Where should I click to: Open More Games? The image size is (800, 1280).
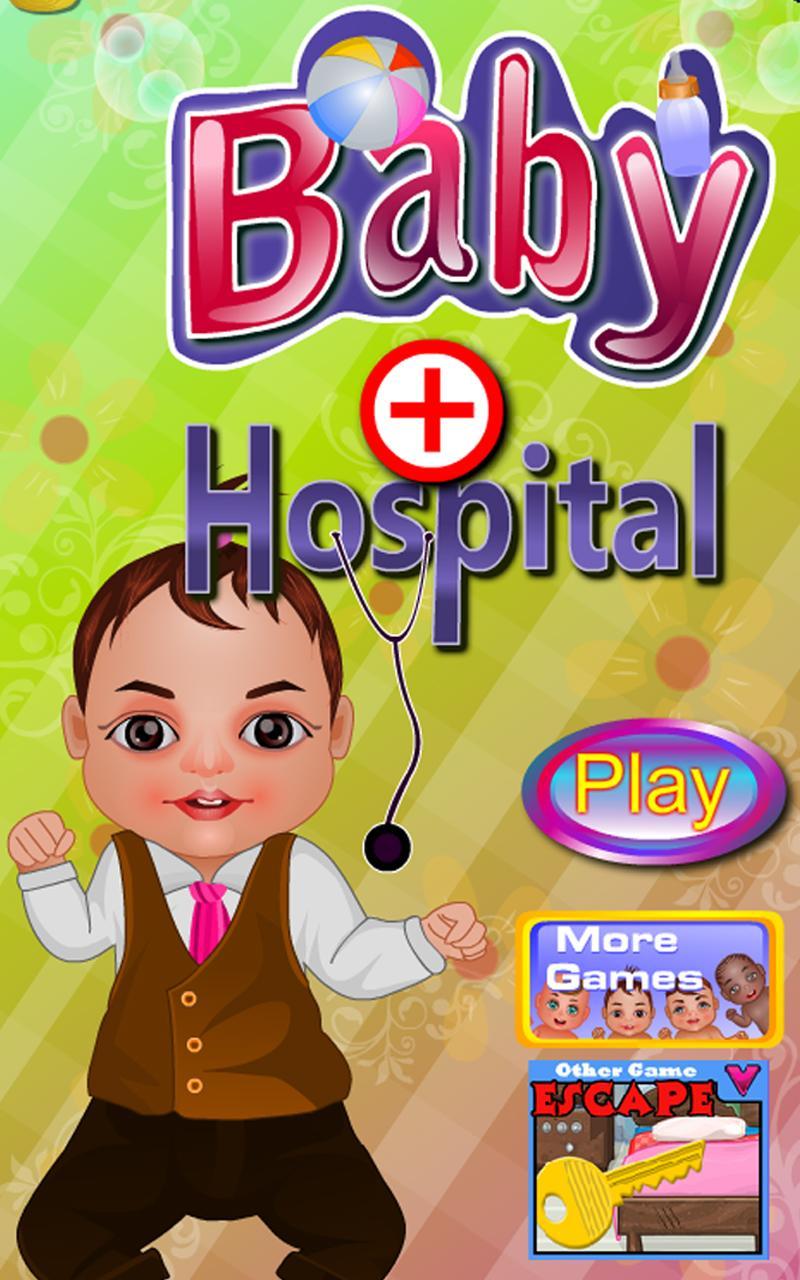(649, 979)
